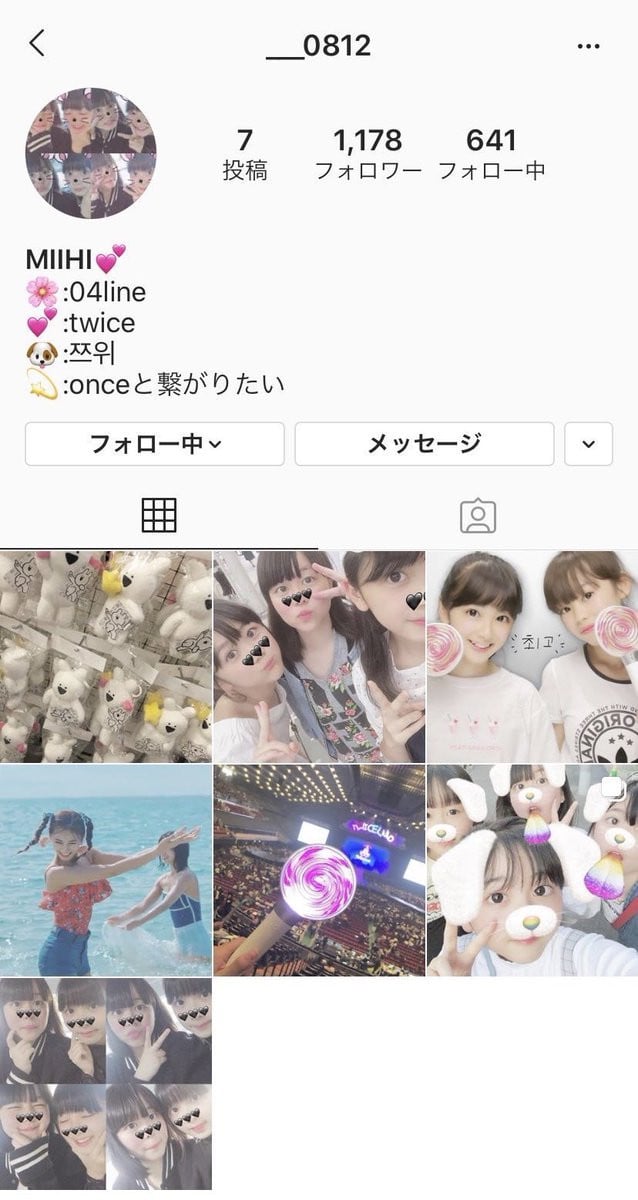
Task: View the 1,178 フォロワー list
Action: click(368, 154)
